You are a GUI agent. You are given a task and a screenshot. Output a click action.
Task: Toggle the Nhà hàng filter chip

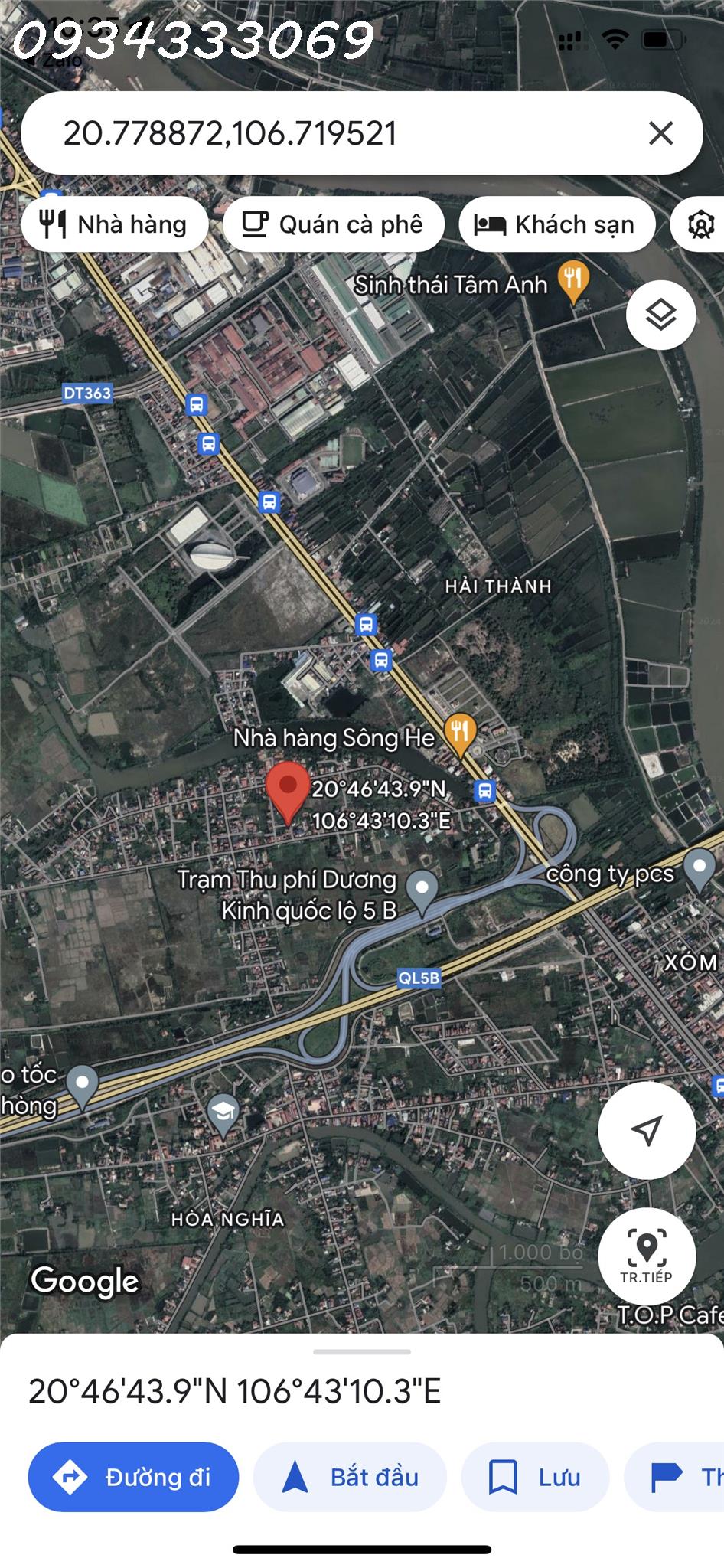click(115, 224)
